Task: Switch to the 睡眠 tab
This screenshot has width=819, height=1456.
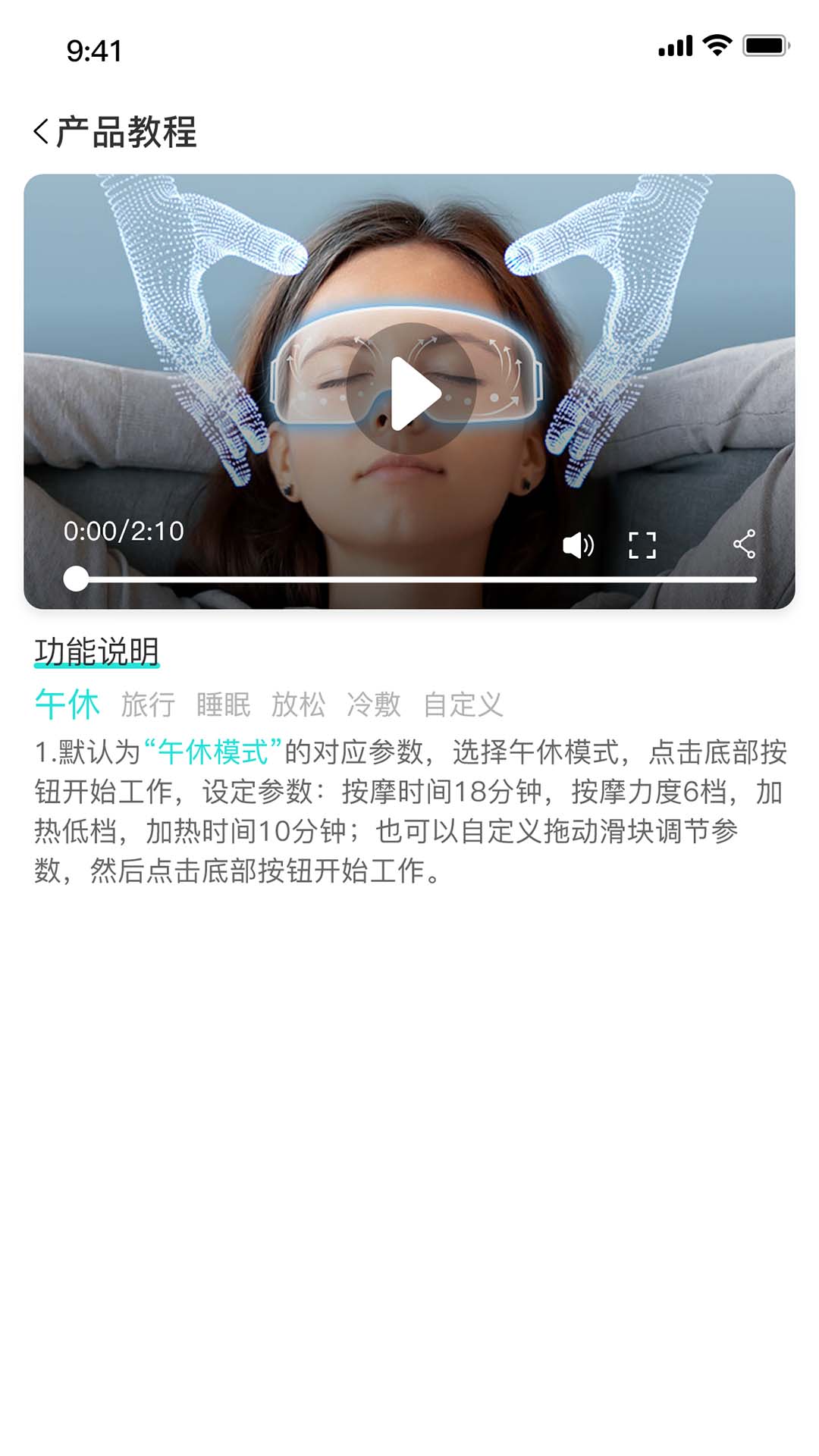Action: click(x=223, y=704)
